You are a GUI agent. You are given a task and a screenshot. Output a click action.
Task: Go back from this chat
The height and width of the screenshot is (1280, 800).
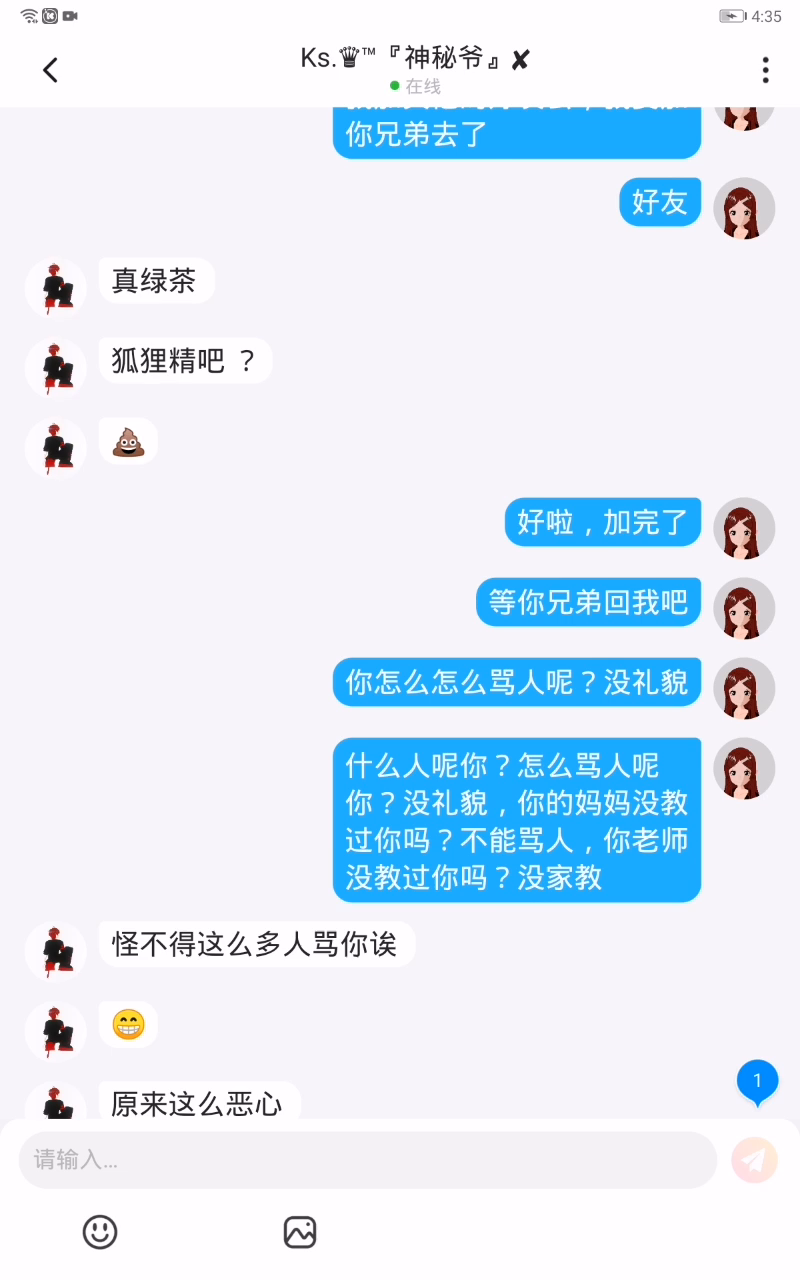50,70
